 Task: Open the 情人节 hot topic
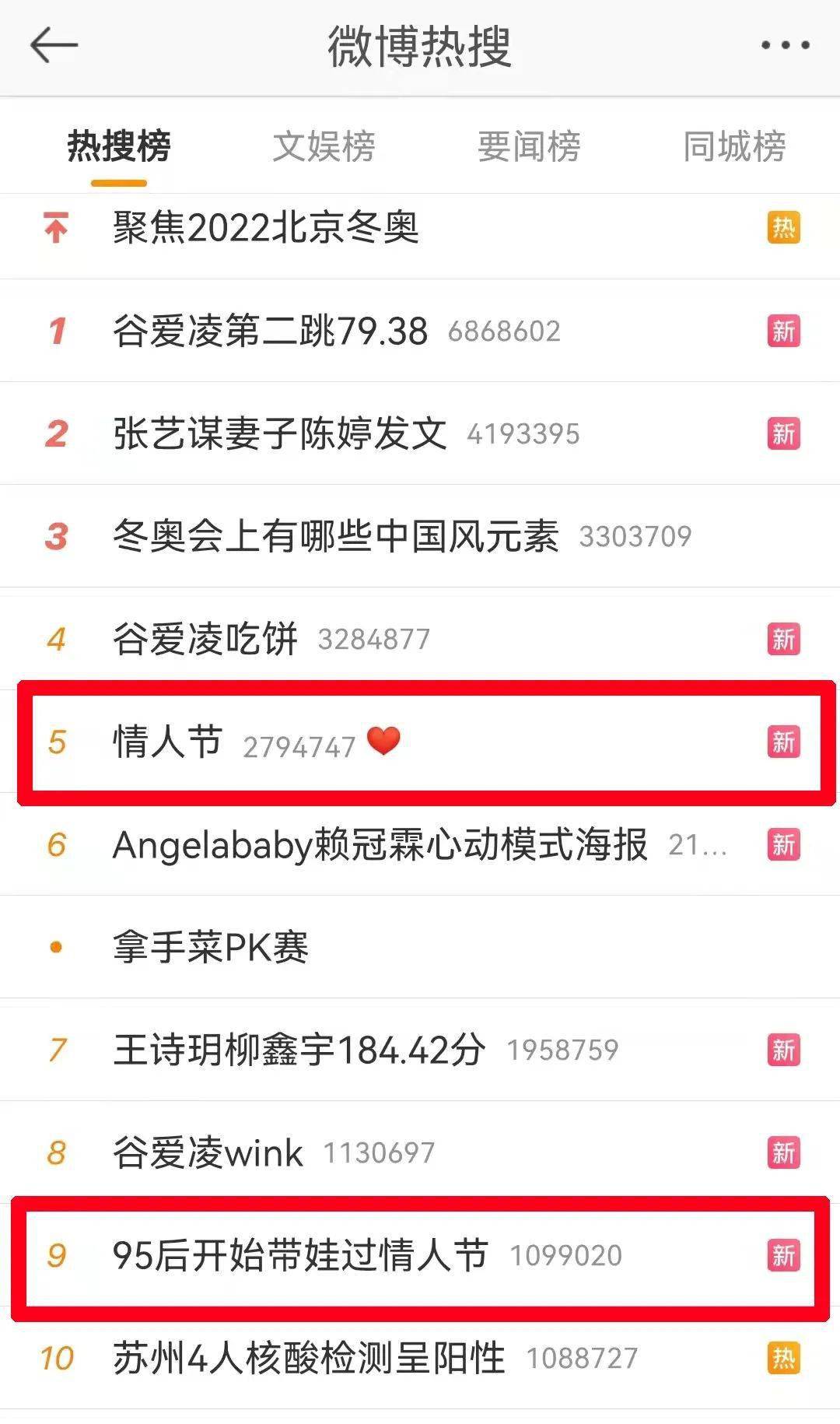tap(168, 742)
